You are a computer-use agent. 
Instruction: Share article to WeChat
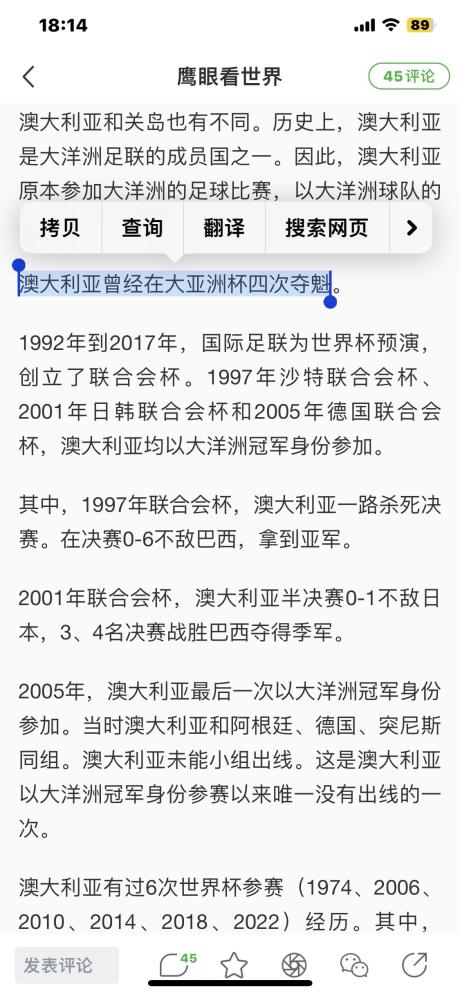(354, 966)
